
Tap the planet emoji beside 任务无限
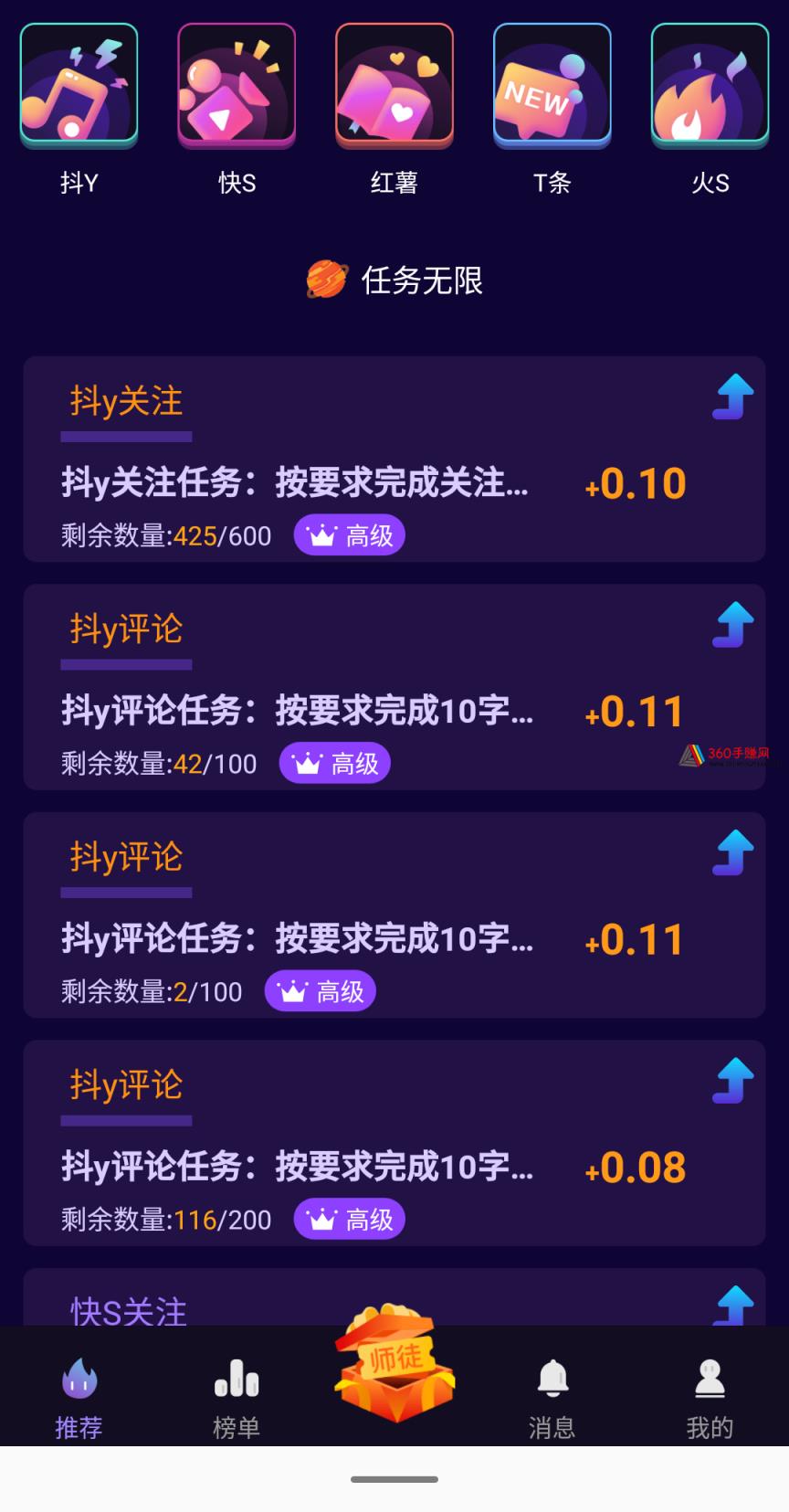click(x=329, y=280)
